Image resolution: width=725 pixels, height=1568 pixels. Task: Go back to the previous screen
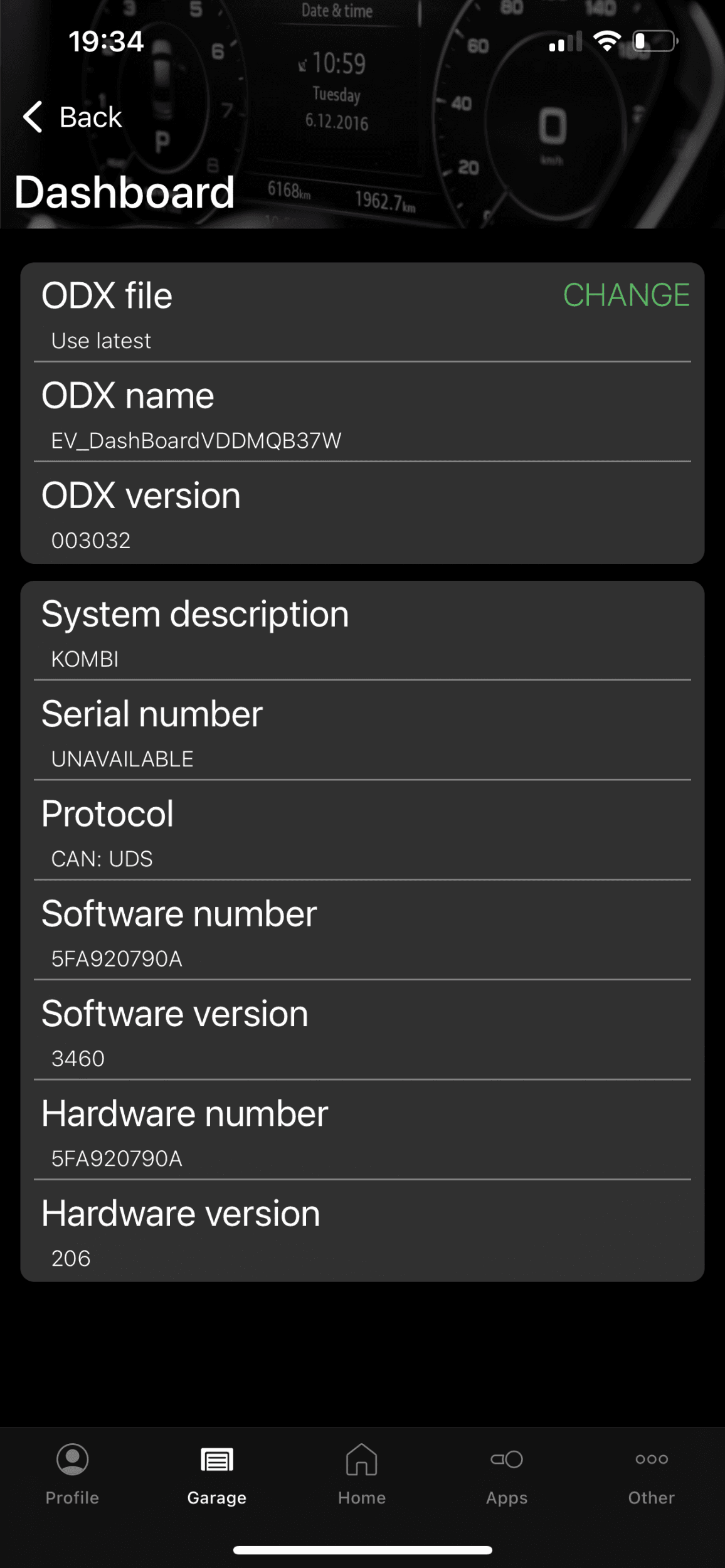point(72,117)
